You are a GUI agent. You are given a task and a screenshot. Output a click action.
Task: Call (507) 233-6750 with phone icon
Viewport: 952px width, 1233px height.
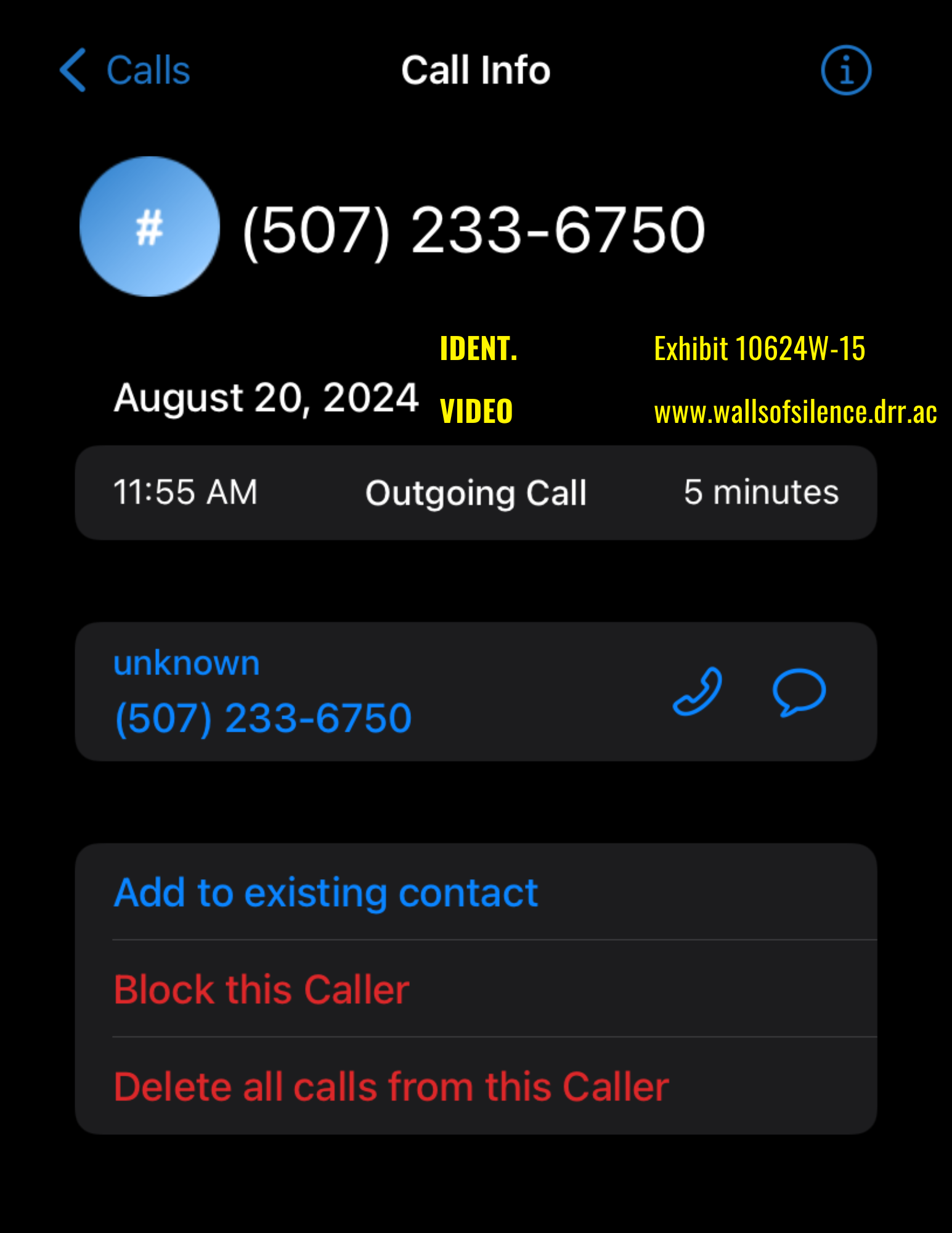[x=697, y=692]
